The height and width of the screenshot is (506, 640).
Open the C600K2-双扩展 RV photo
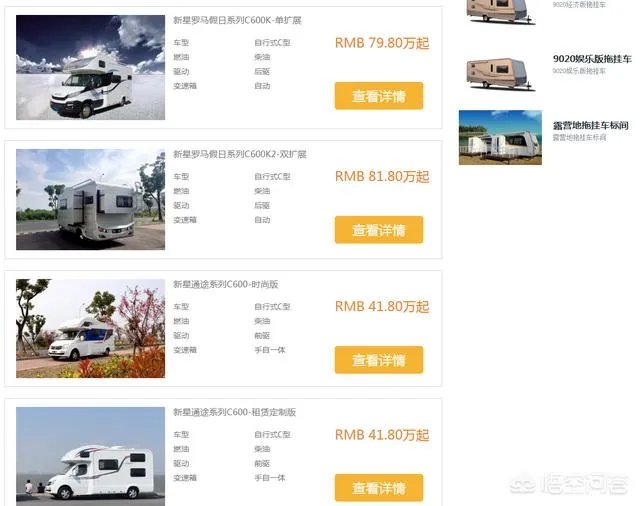coord(90,200)
